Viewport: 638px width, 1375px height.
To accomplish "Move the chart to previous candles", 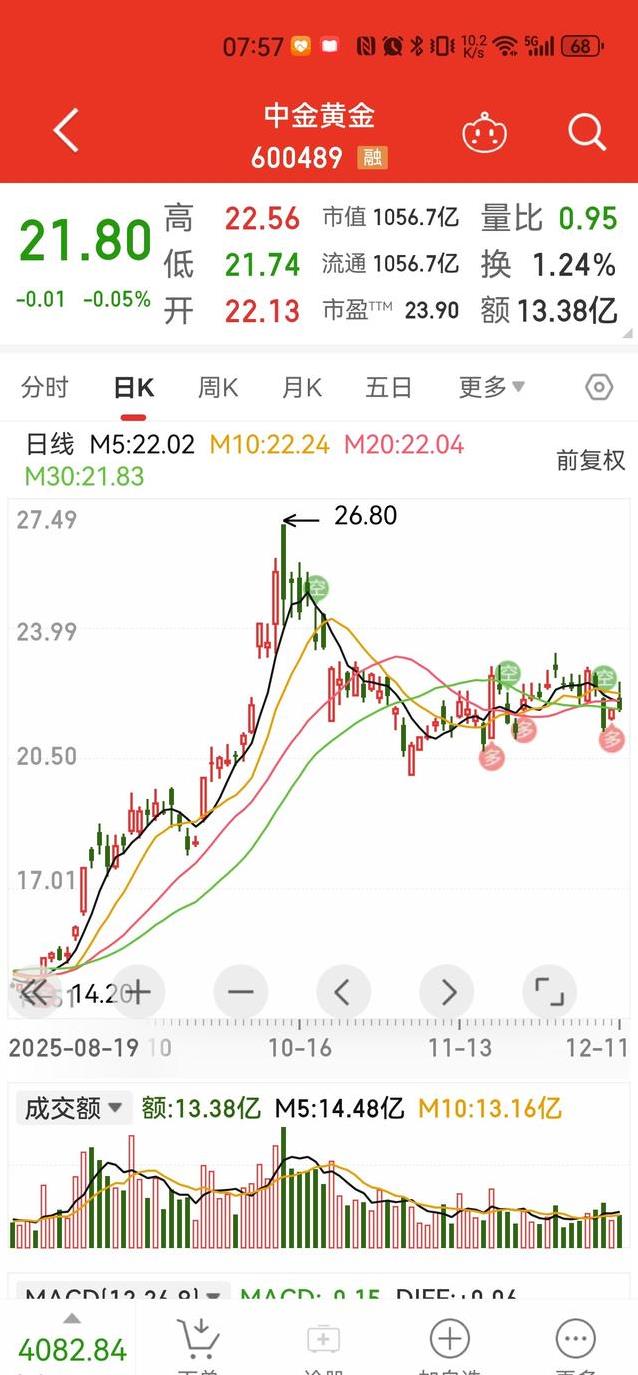I will click(x=343, y=992).
